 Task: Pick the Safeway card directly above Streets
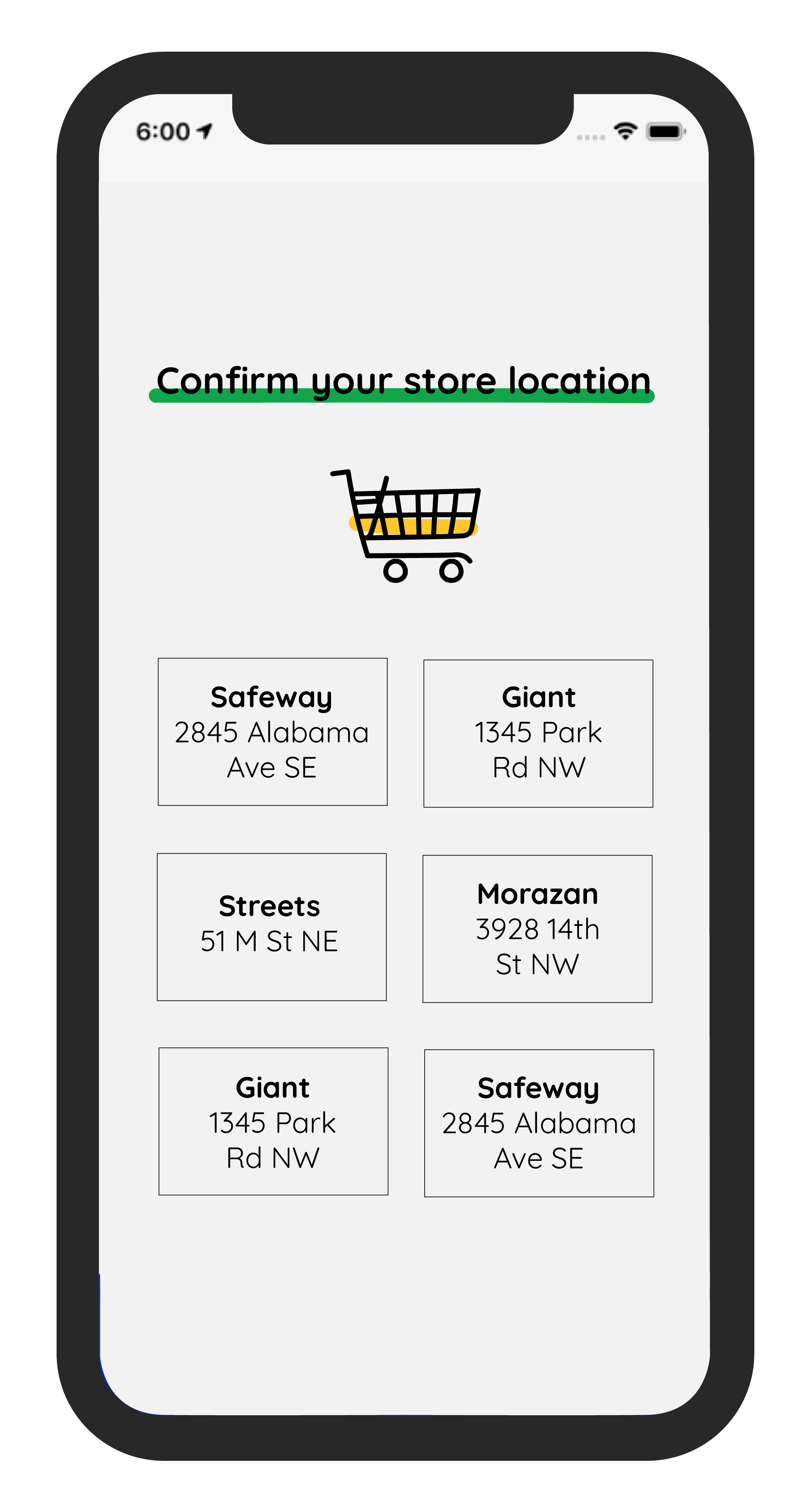point(272,731)
